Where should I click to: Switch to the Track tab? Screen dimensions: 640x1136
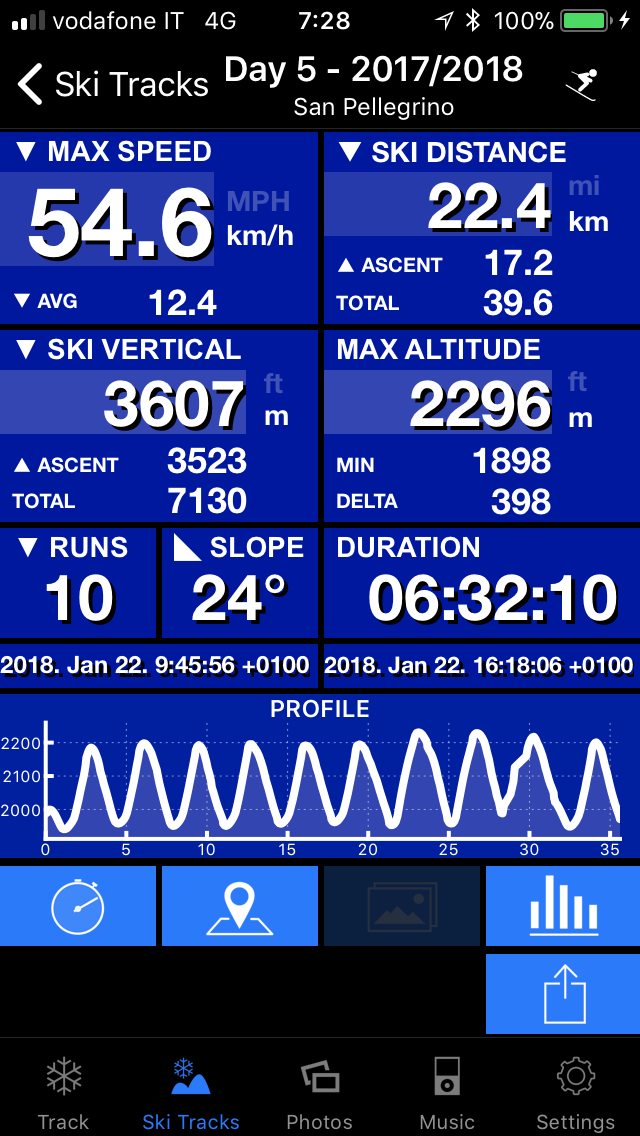pyautogui.click(x=64, y=1092)
